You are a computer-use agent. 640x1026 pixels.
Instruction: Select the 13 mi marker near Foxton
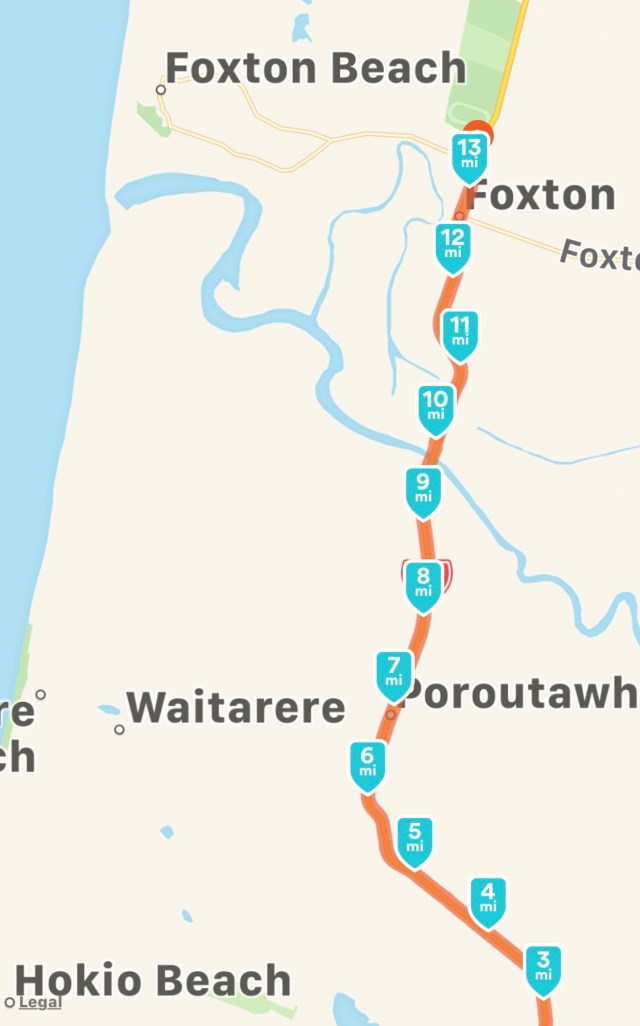469,155
